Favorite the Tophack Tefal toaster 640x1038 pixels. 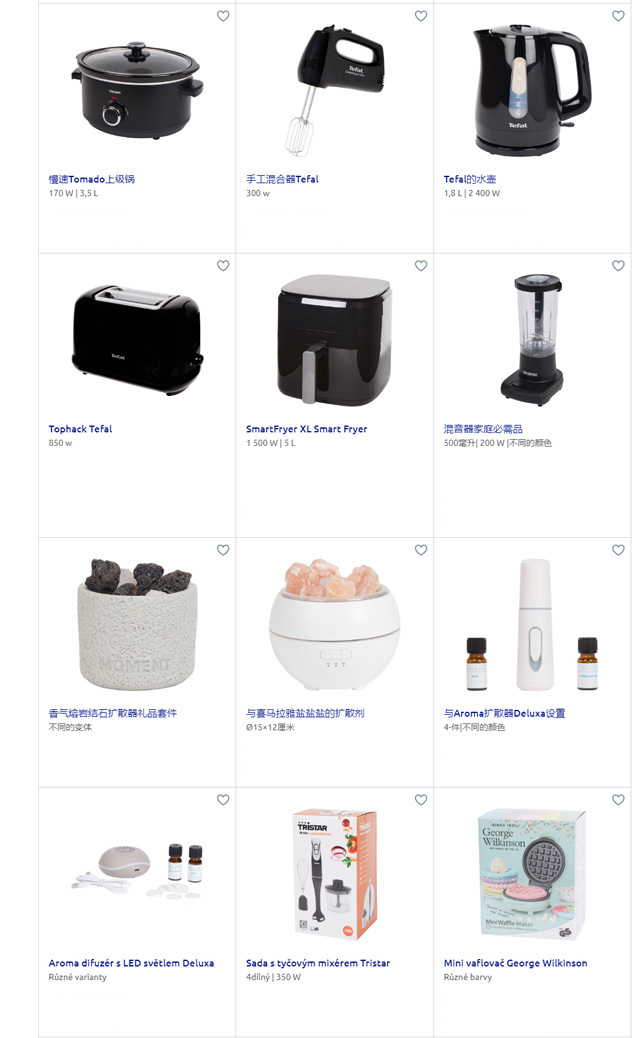[223, 266]
